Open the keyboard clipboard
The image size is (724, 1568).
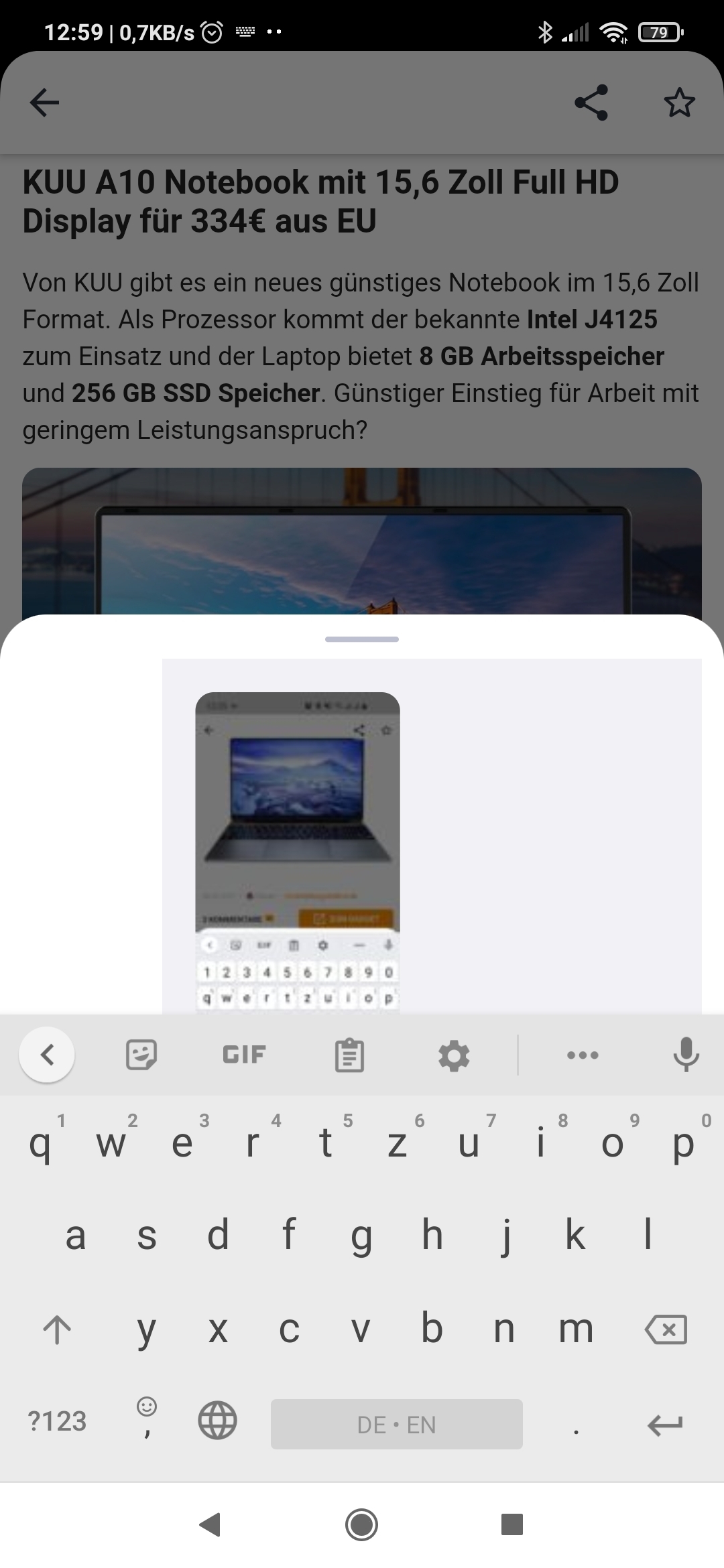coord(349,1055)
